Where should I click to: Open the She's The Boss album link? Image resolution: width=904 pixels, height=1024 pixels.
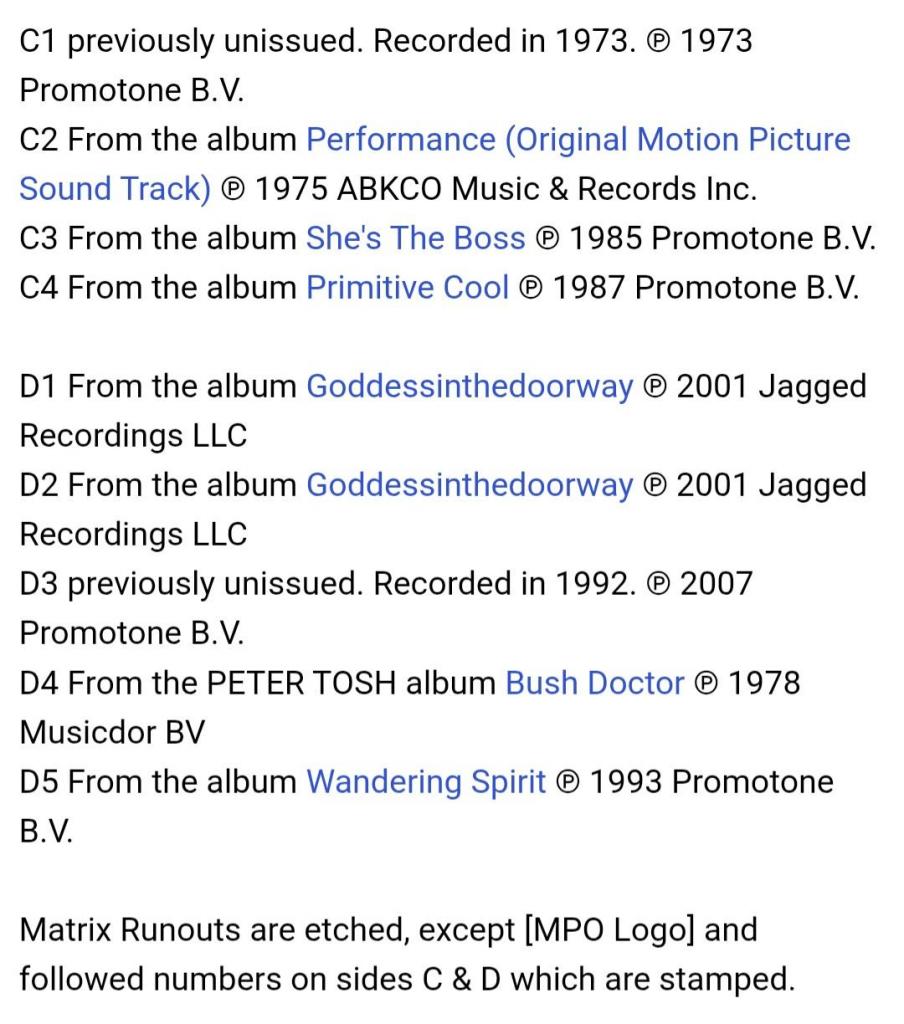[415, 238]
